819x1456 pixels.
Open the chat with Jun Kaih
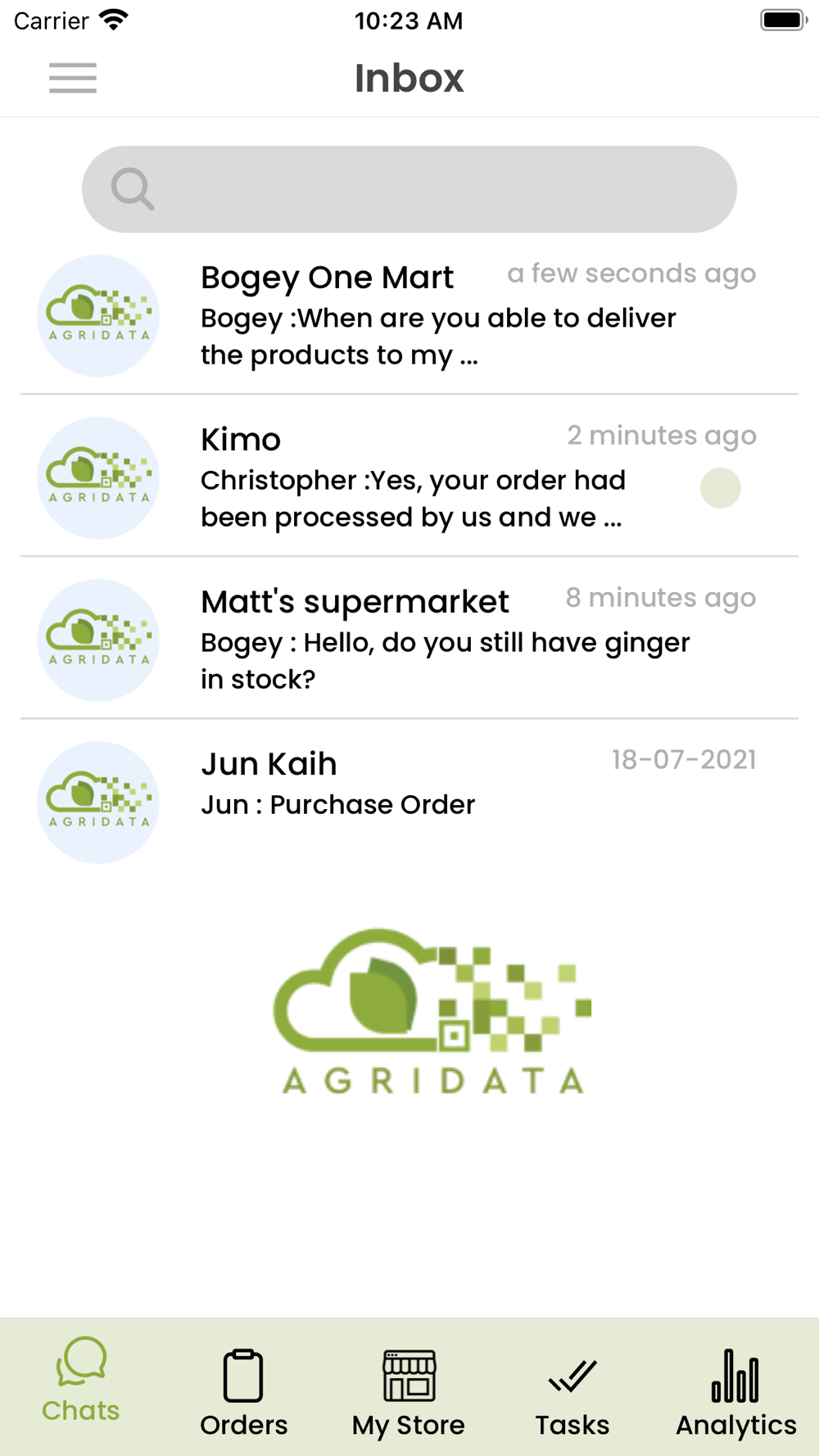(x=409, y=802)
